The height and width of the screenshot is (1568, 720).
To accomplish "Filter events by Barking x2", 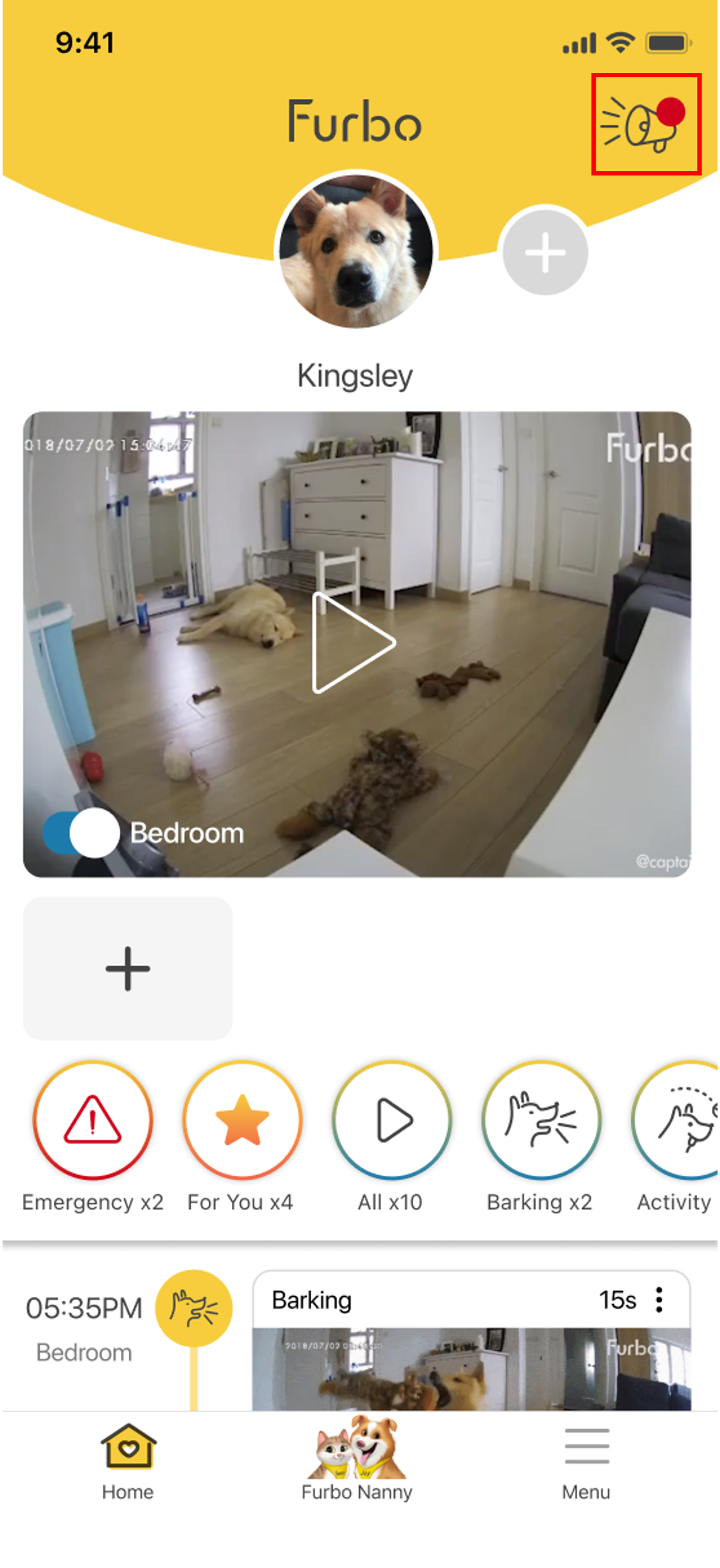I will [540, 1120].
